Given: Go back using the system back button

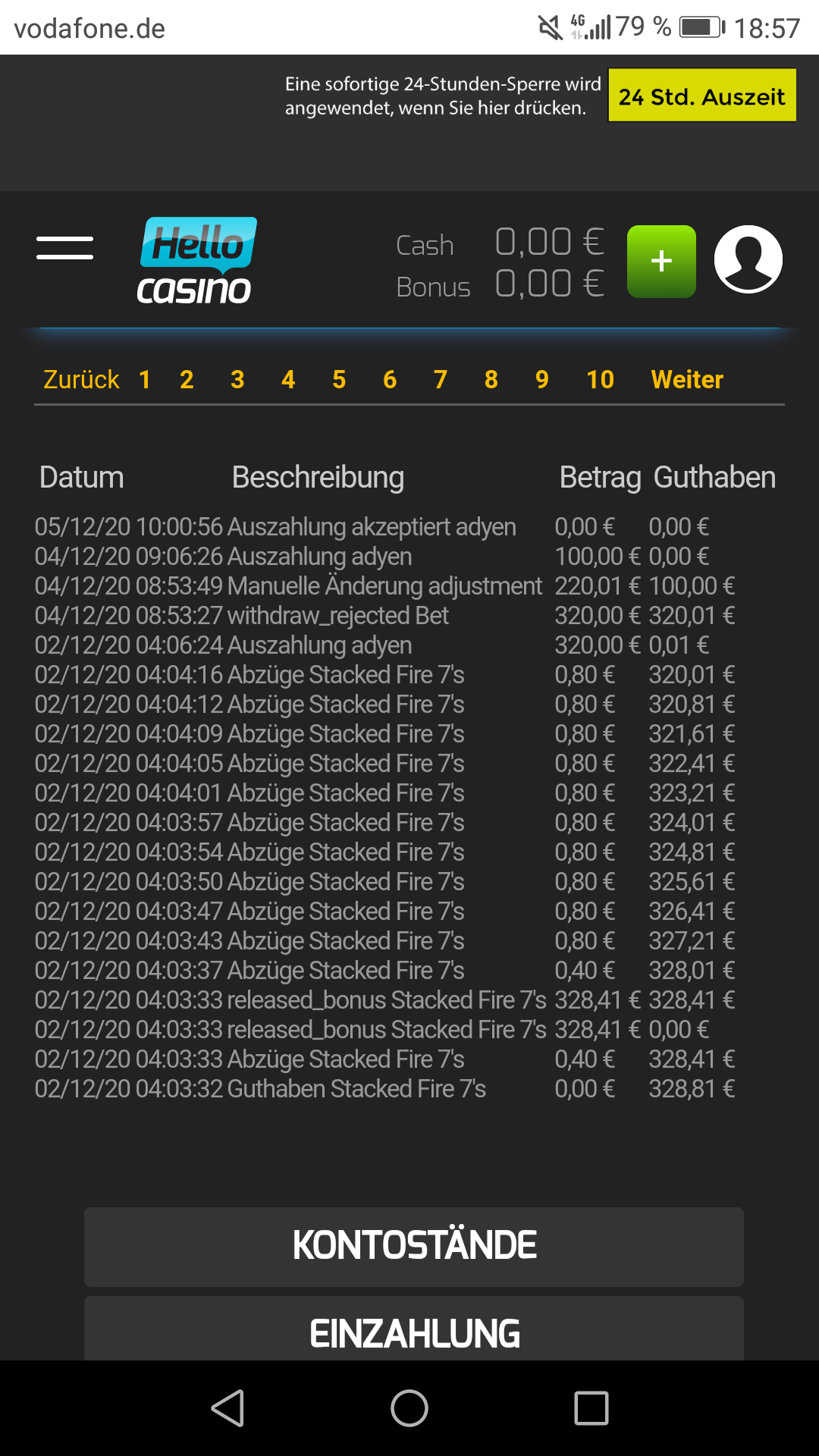Looking at the screenshot, I should [x=227, y=1408].
